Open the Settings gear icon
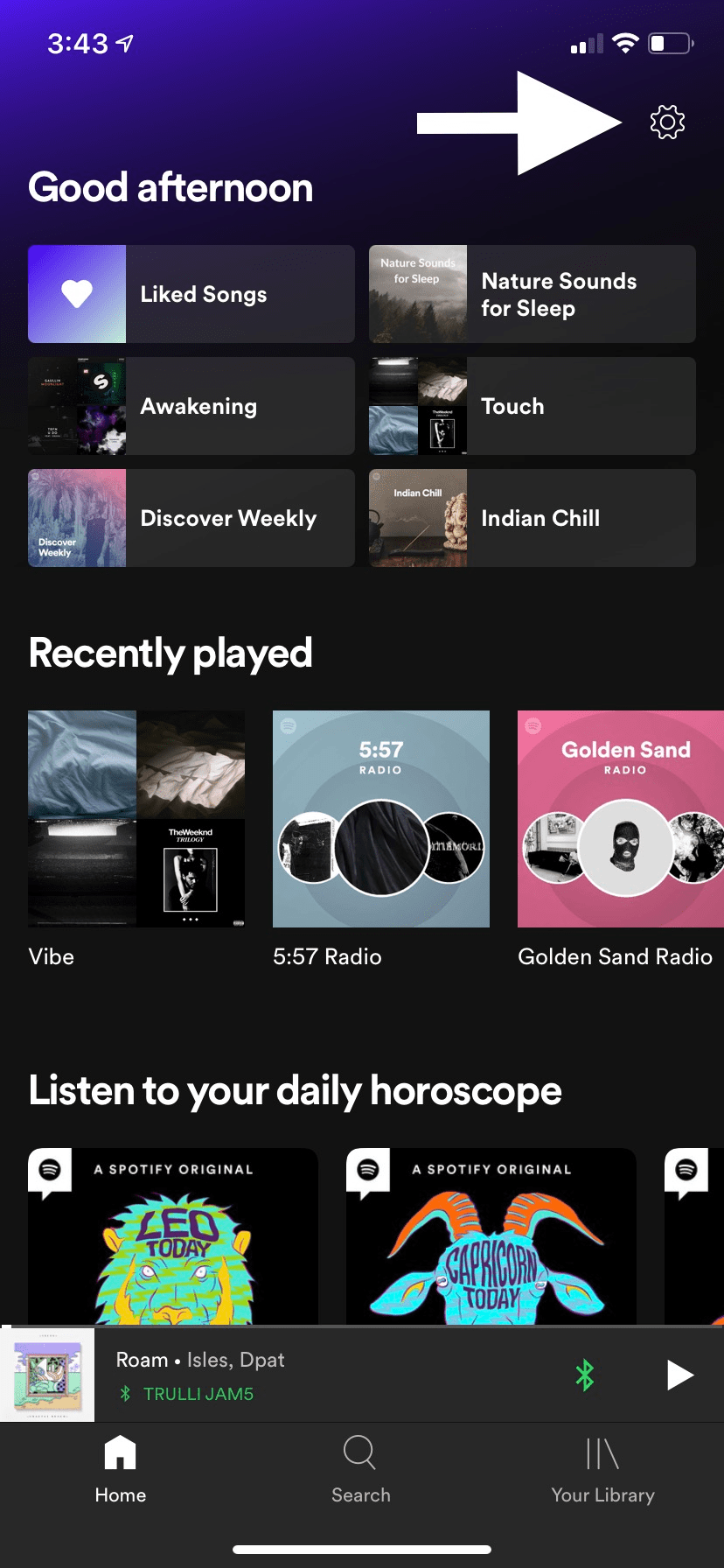 click(667, 123)
